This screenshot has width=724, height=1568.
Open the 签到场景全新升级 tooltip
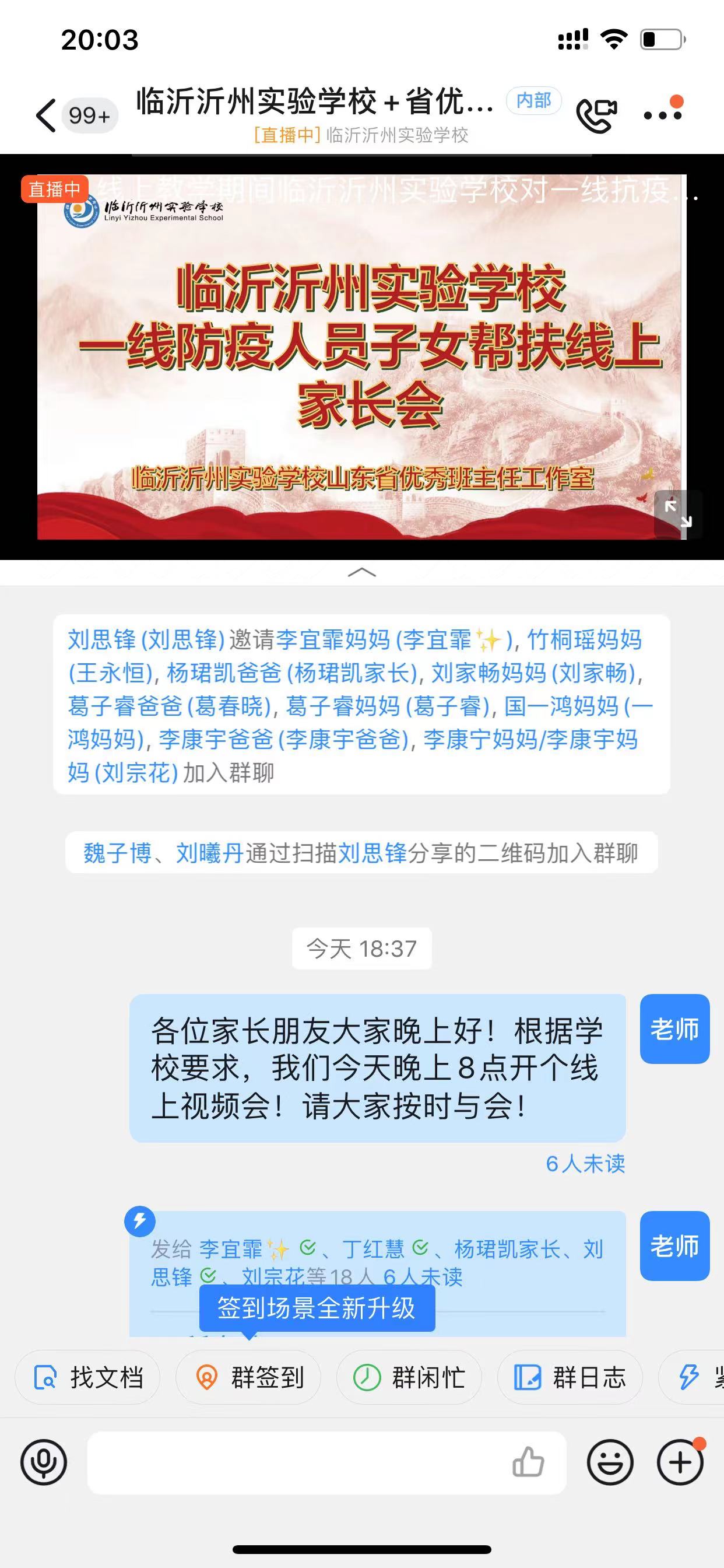(x=317, y=1307)
